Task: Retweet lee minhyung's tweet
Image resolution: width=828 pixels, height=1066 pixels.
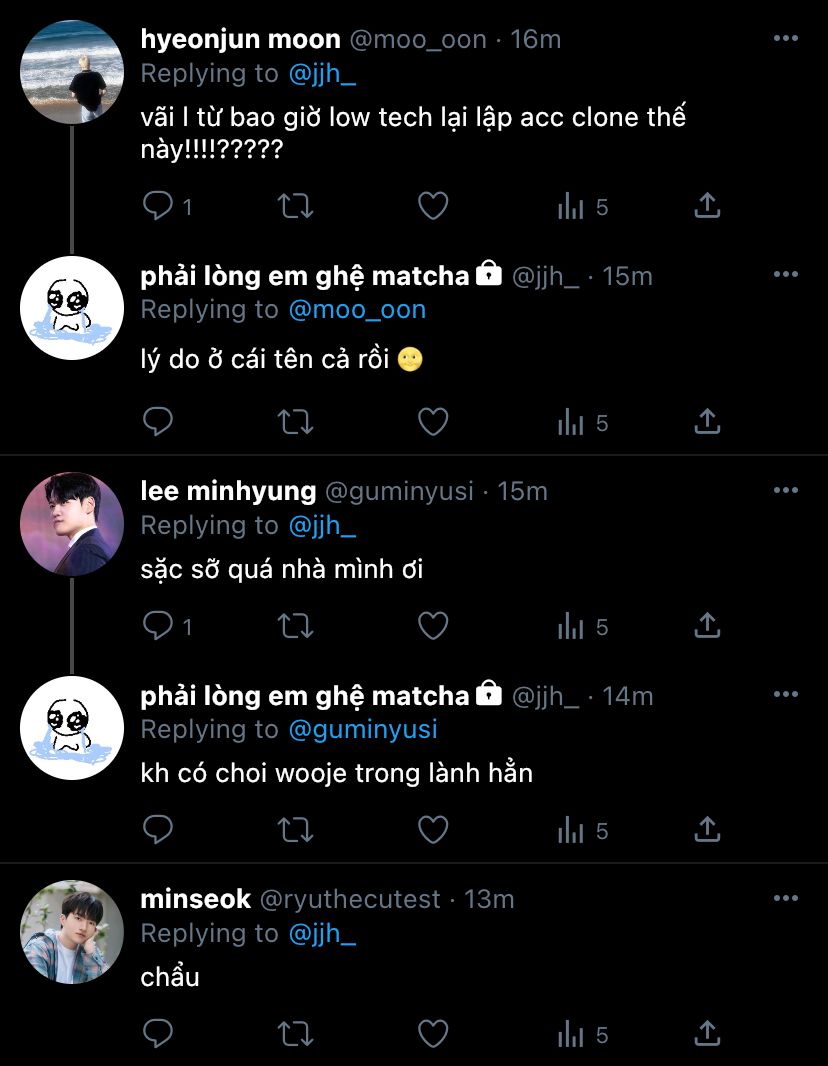Action: [296, 626]
